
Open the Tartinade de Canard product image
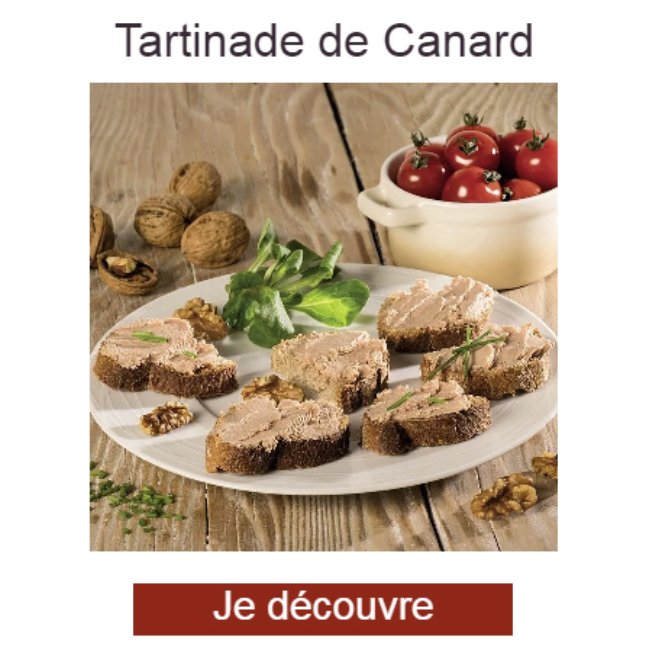pos(323,317)
